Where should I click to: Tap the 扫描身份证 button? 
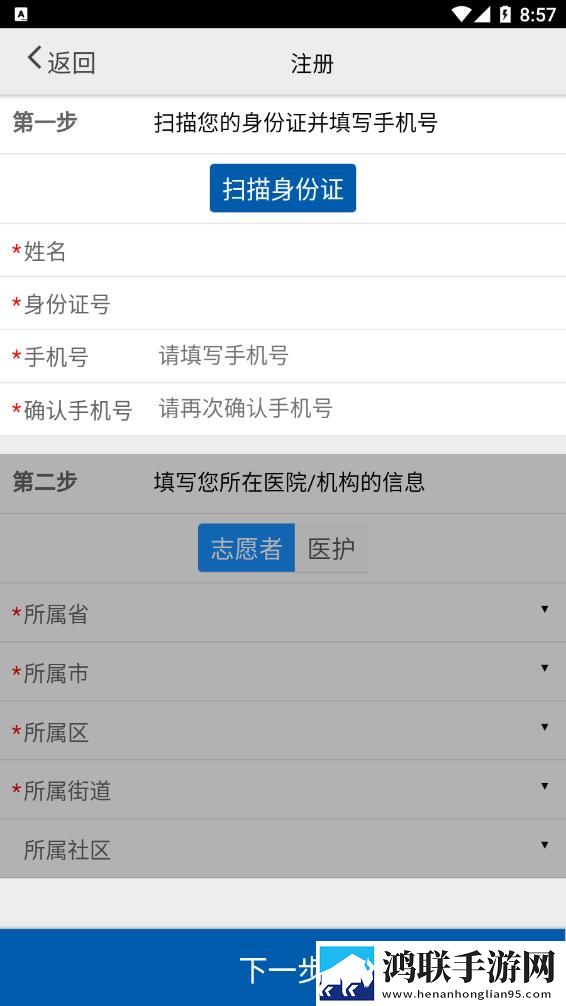pos(282,188)
